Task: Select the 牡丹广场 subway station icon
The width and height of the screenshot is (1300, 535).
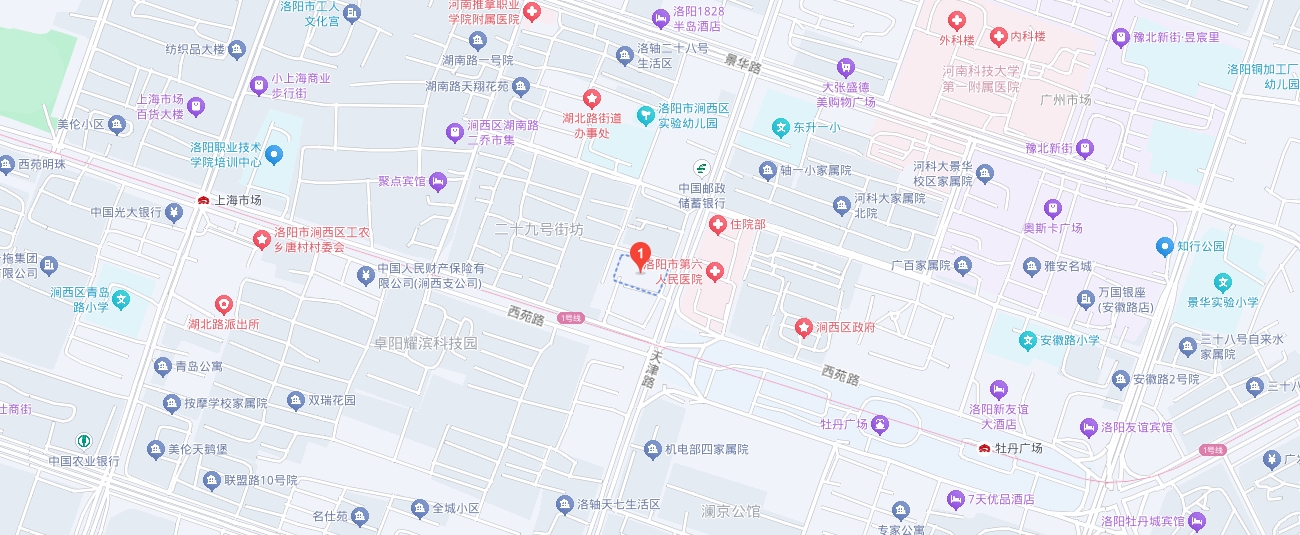Action: pyautogui.click(x=985, y=448)
